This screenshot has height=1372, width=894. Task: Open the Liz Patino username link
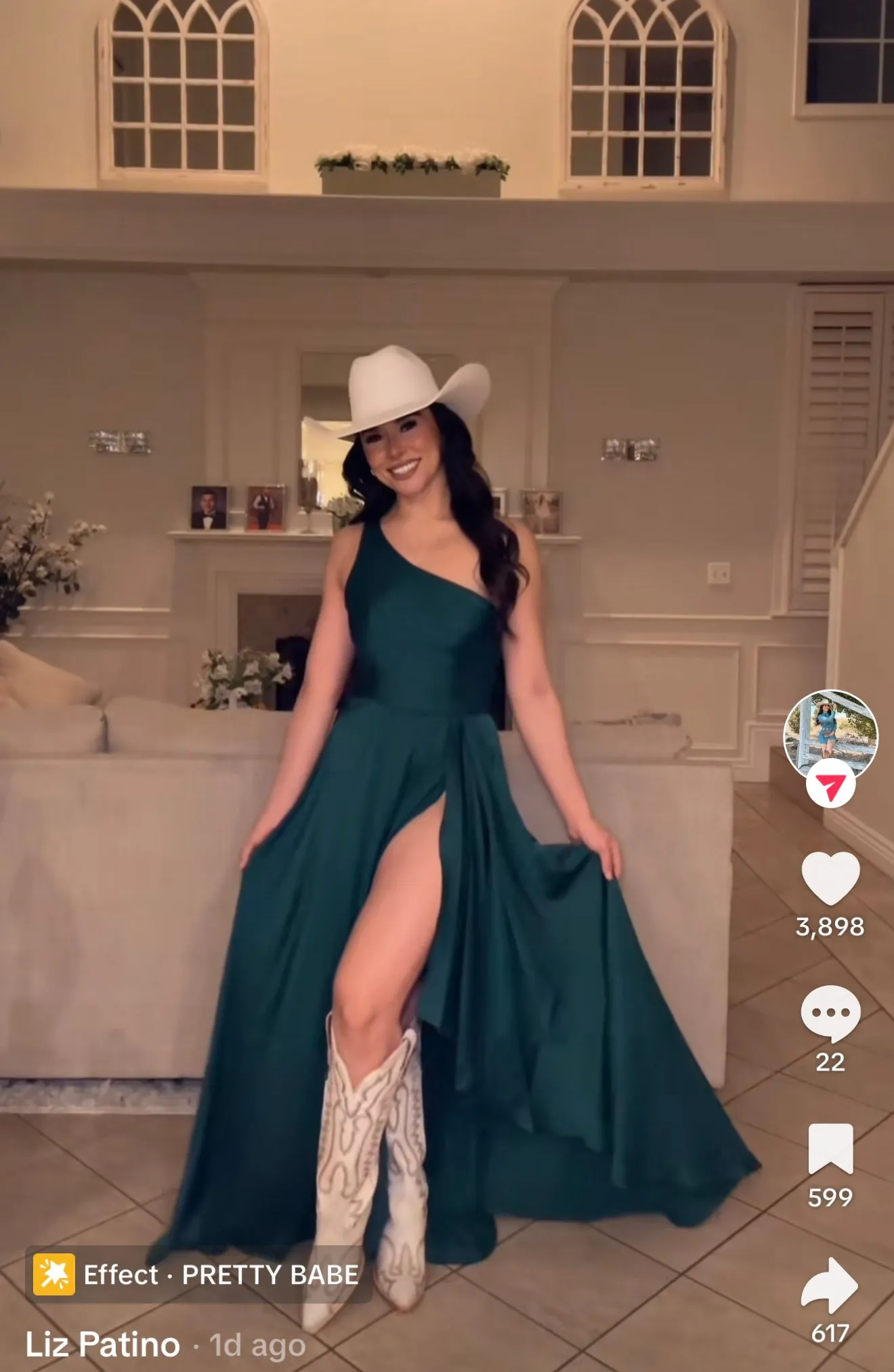(x=103, y=1344)
